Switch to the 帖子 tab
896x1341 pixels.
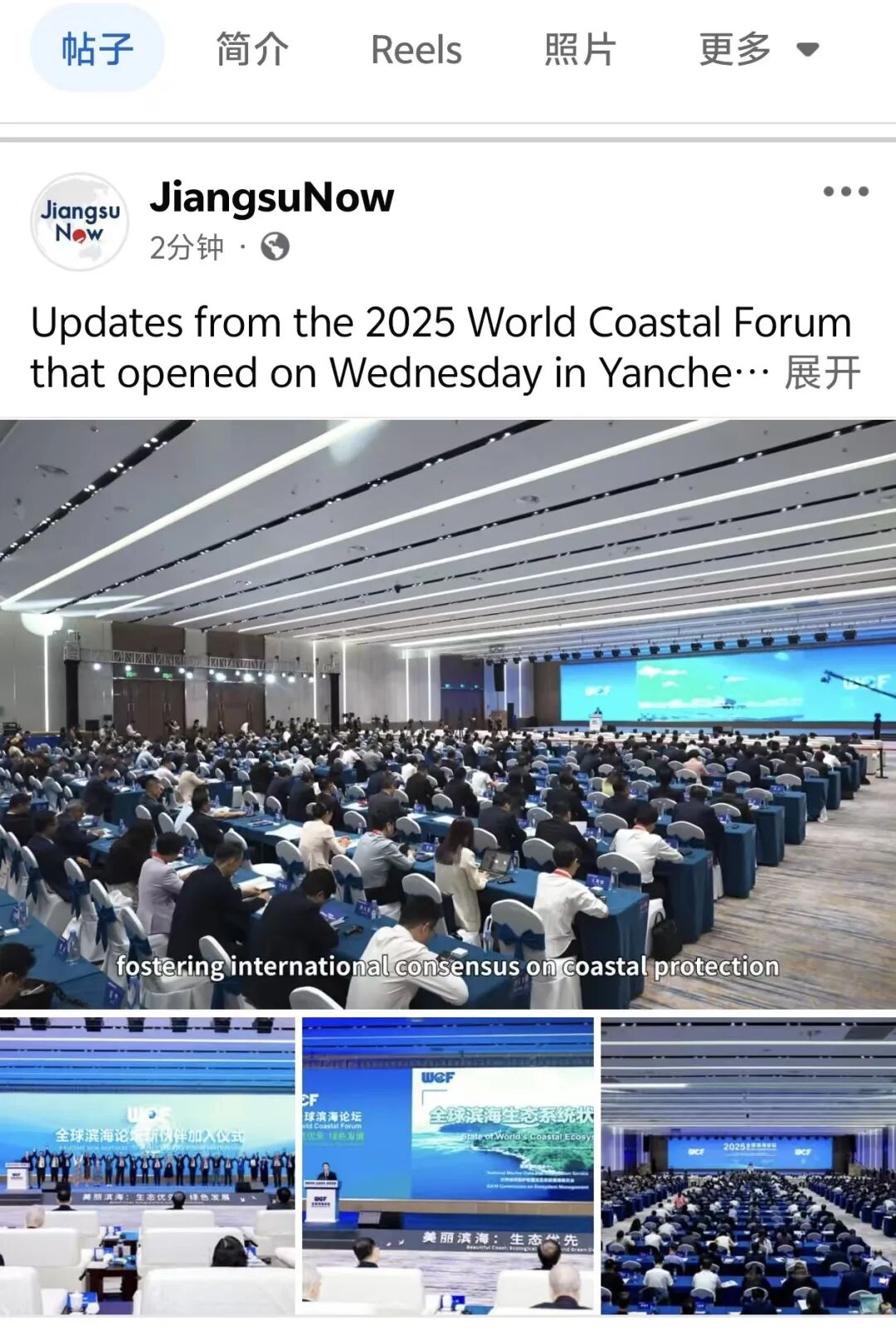coord(97,50)
